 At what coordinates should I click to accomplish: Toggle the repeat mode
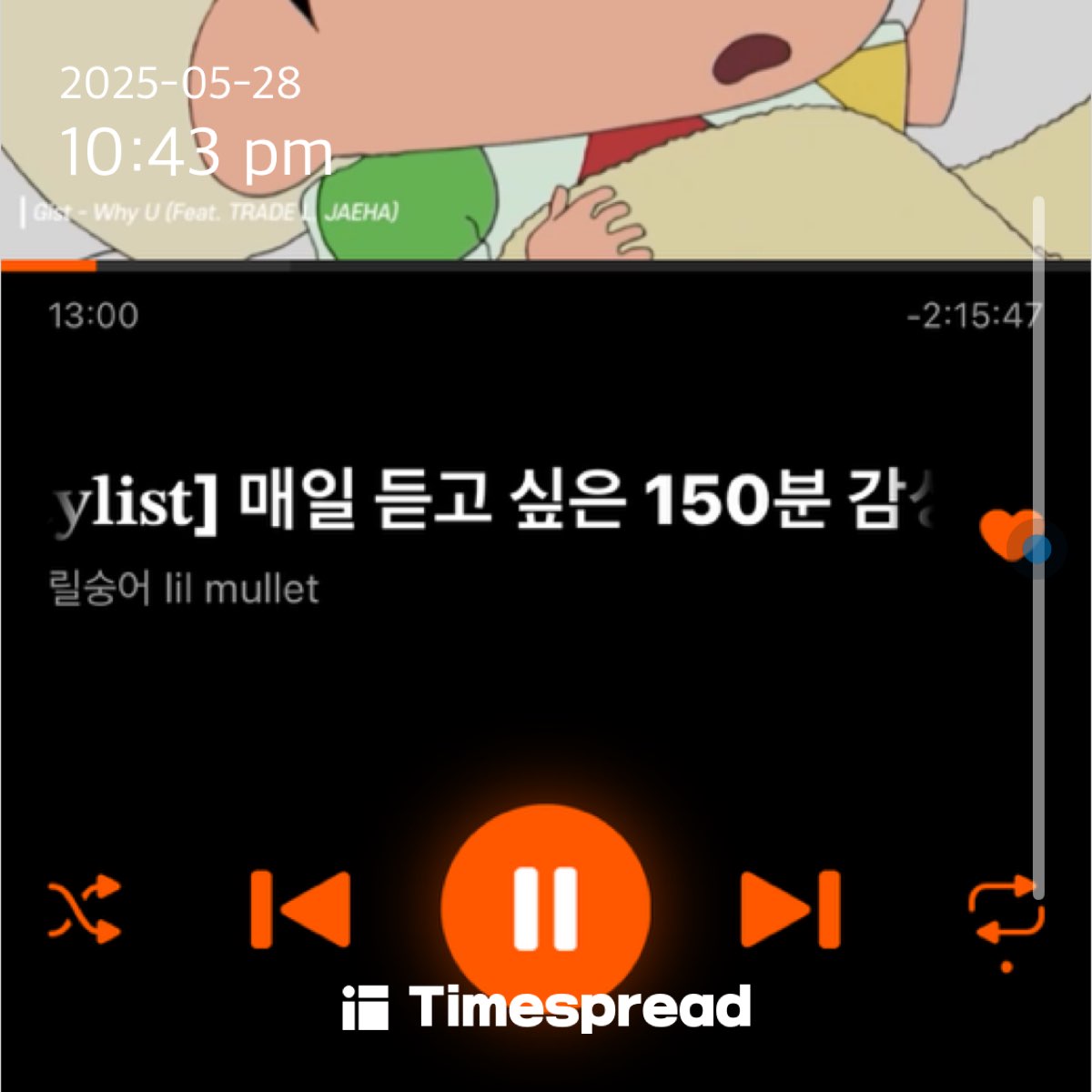[1005, 910]
